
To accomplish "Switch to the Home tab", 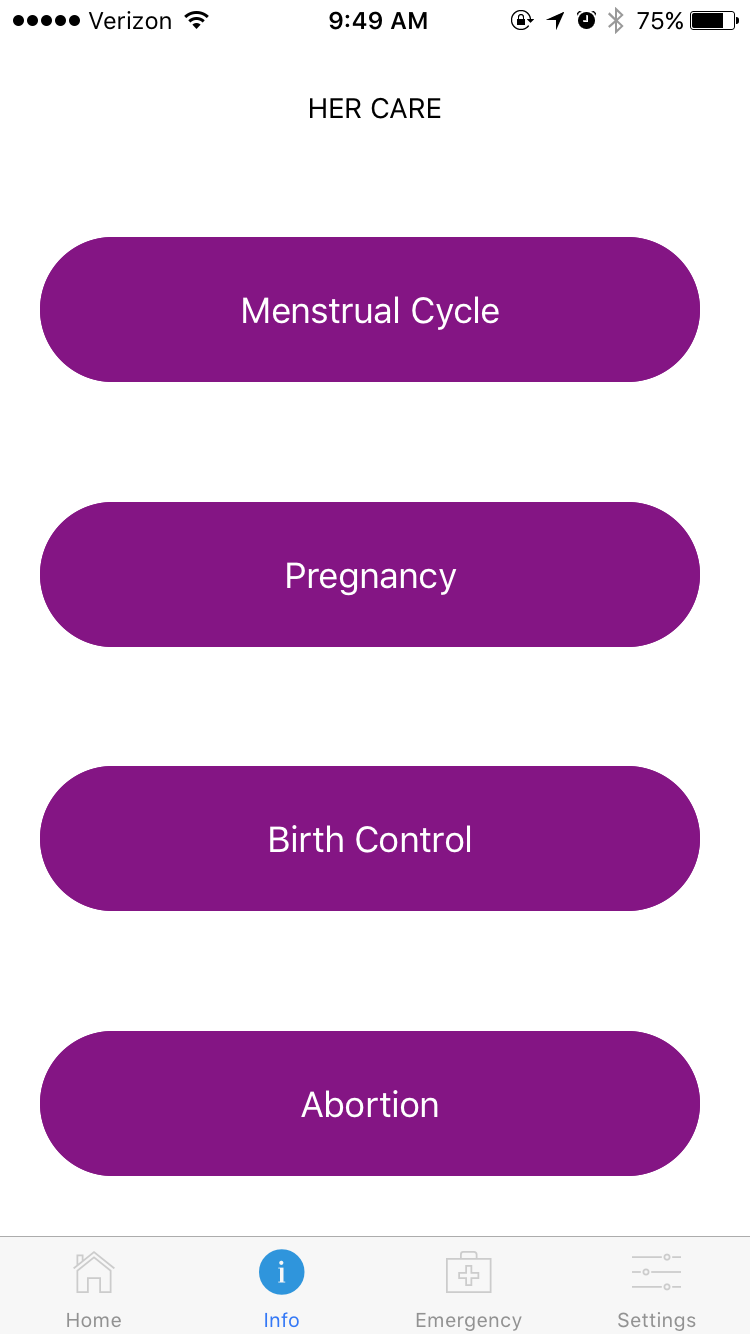I will pyautogui.click(x=94, y=1288).
